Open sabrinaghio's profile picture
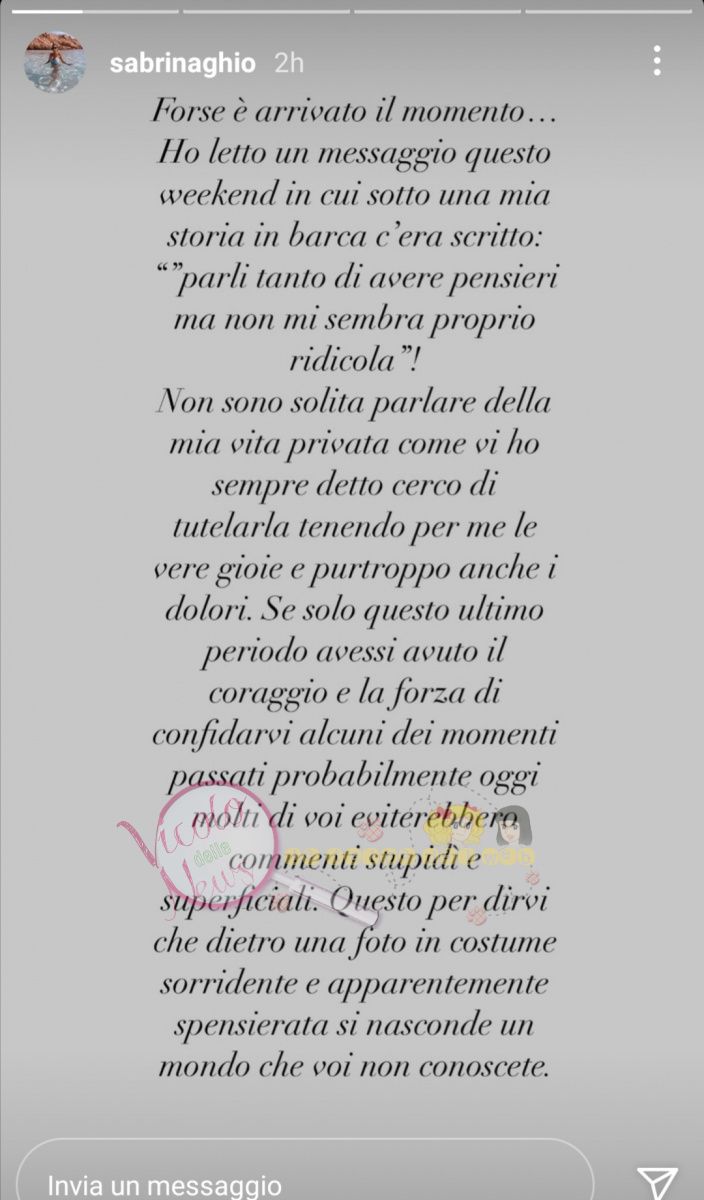This screenshot has height=1200, width=704. pos(55,62)
